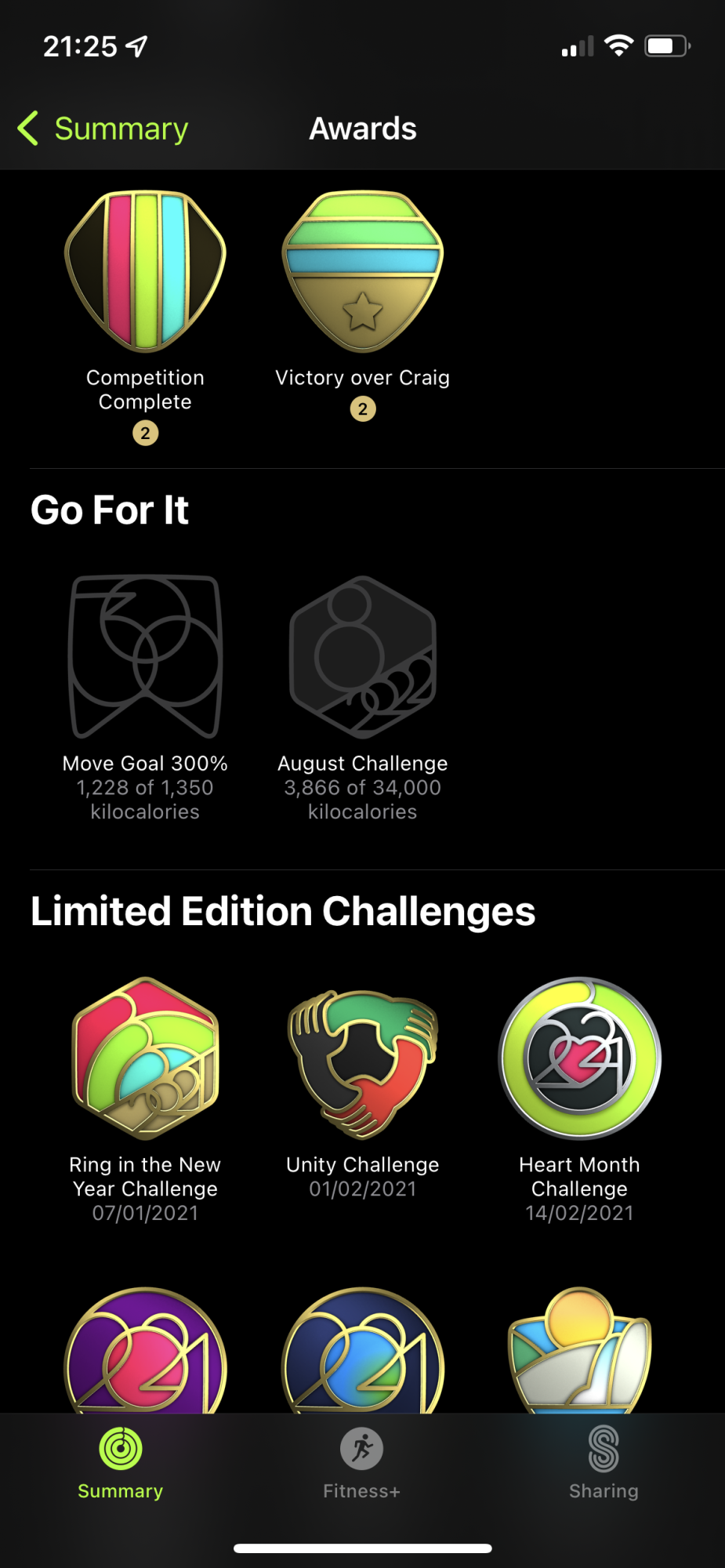This screenshot has height=1568, width=725.
Task: Open the Competition Complete award
Action: (x=145, y=272)
